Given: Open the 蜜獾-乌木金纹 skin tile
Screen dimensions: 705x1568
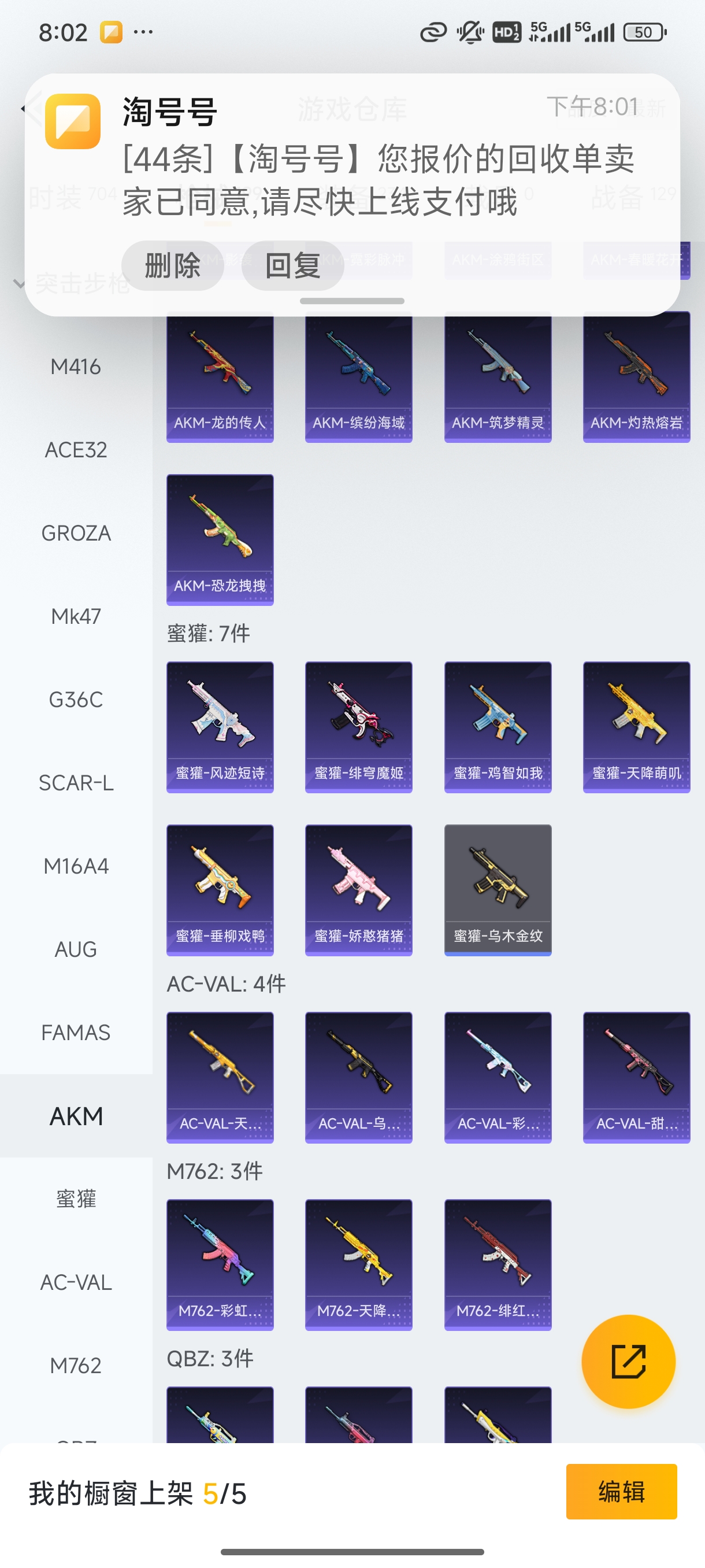Looking at the screenshot, I should tap(498, 890).
